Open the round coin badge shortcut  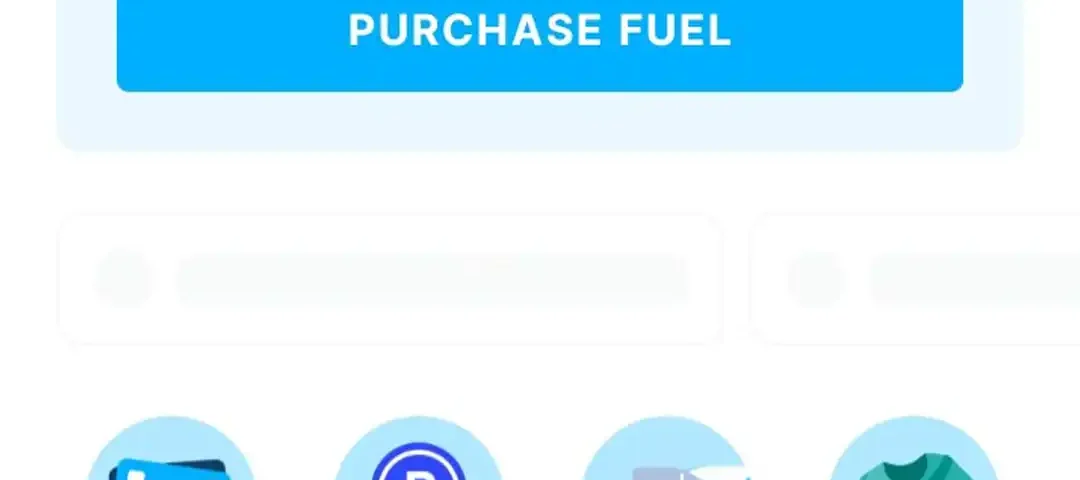[418, 455]
